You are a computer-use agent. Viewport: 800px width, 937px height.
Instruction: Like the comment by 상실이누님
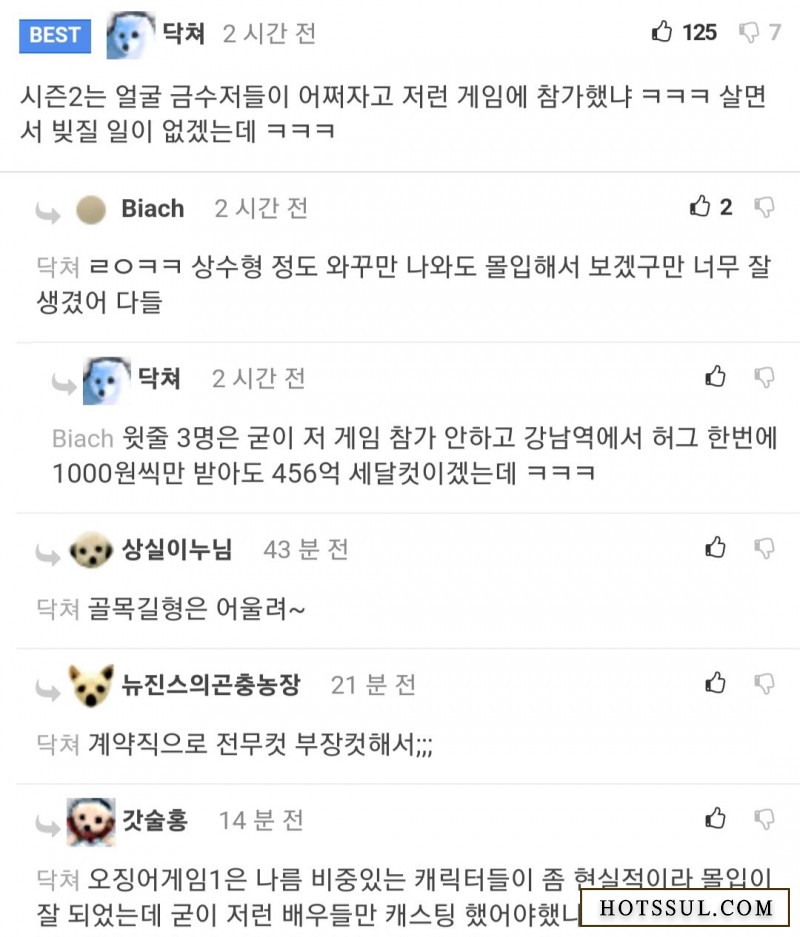tap(716, 547)
